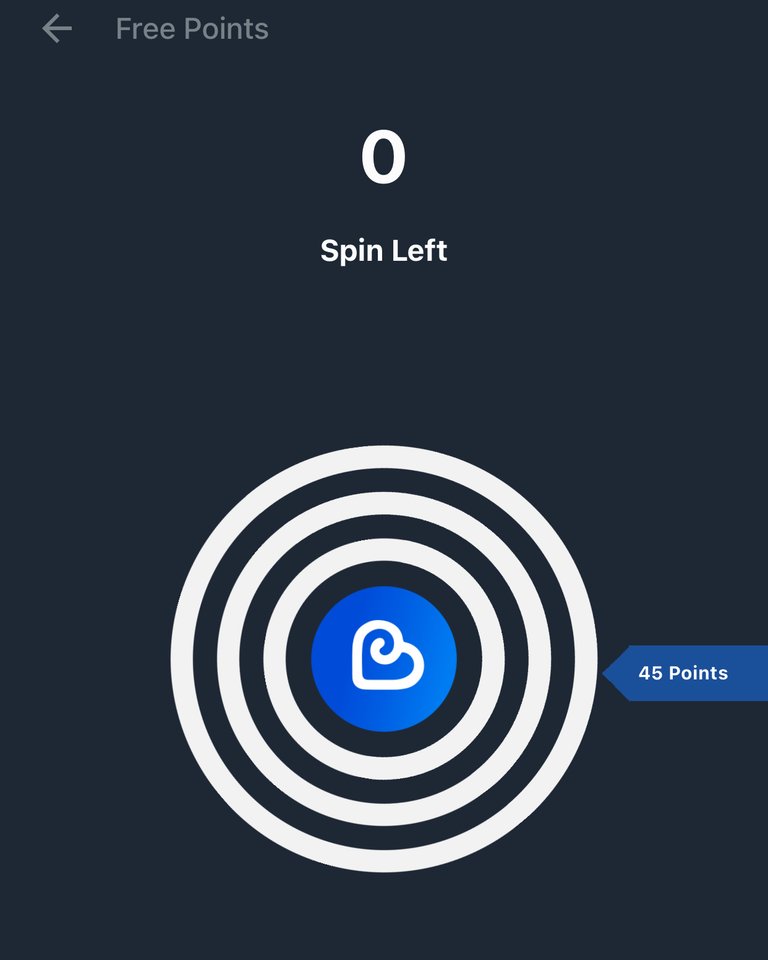Tap the blue heart spin button

pos(384,658)
